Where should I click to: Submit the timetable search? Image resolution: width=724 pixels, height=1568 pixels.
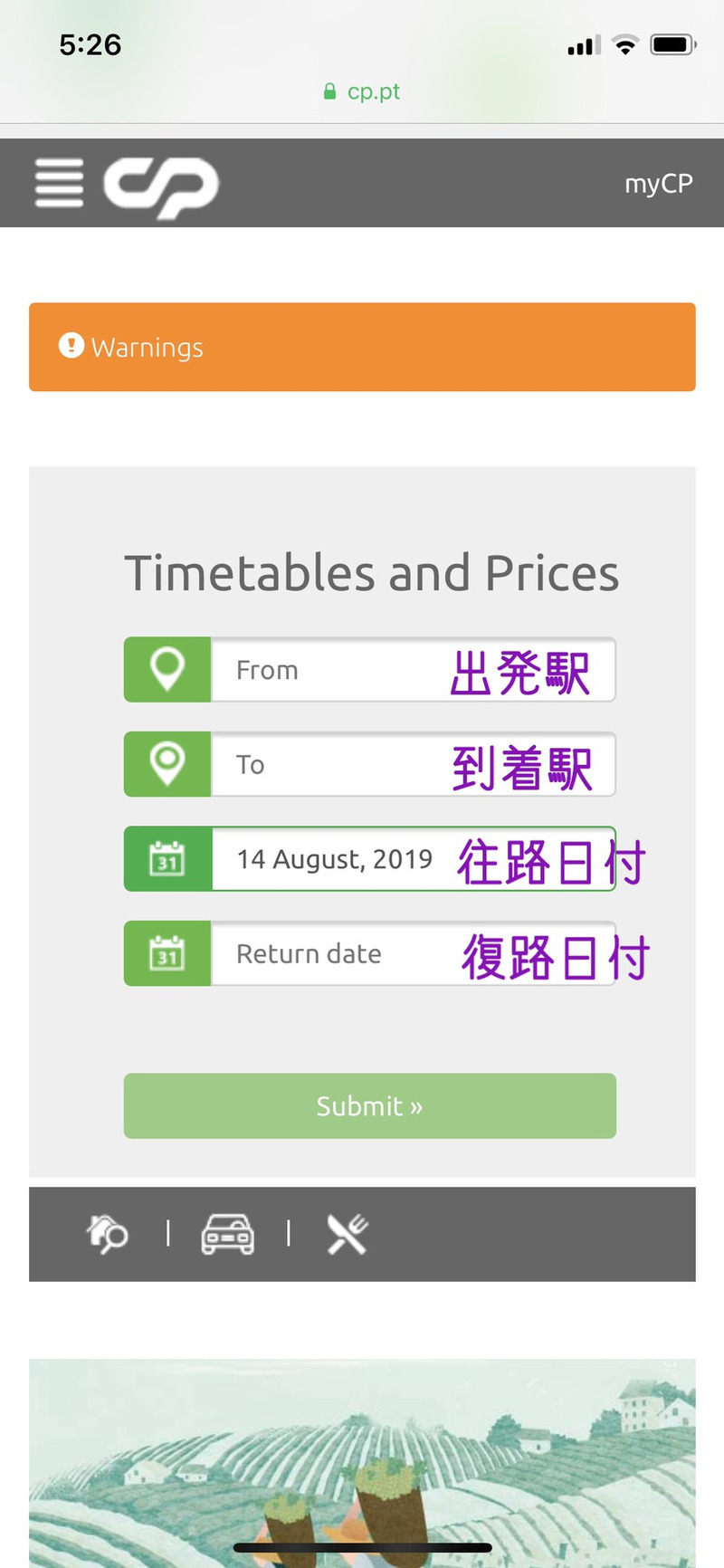pos(369,1105)
